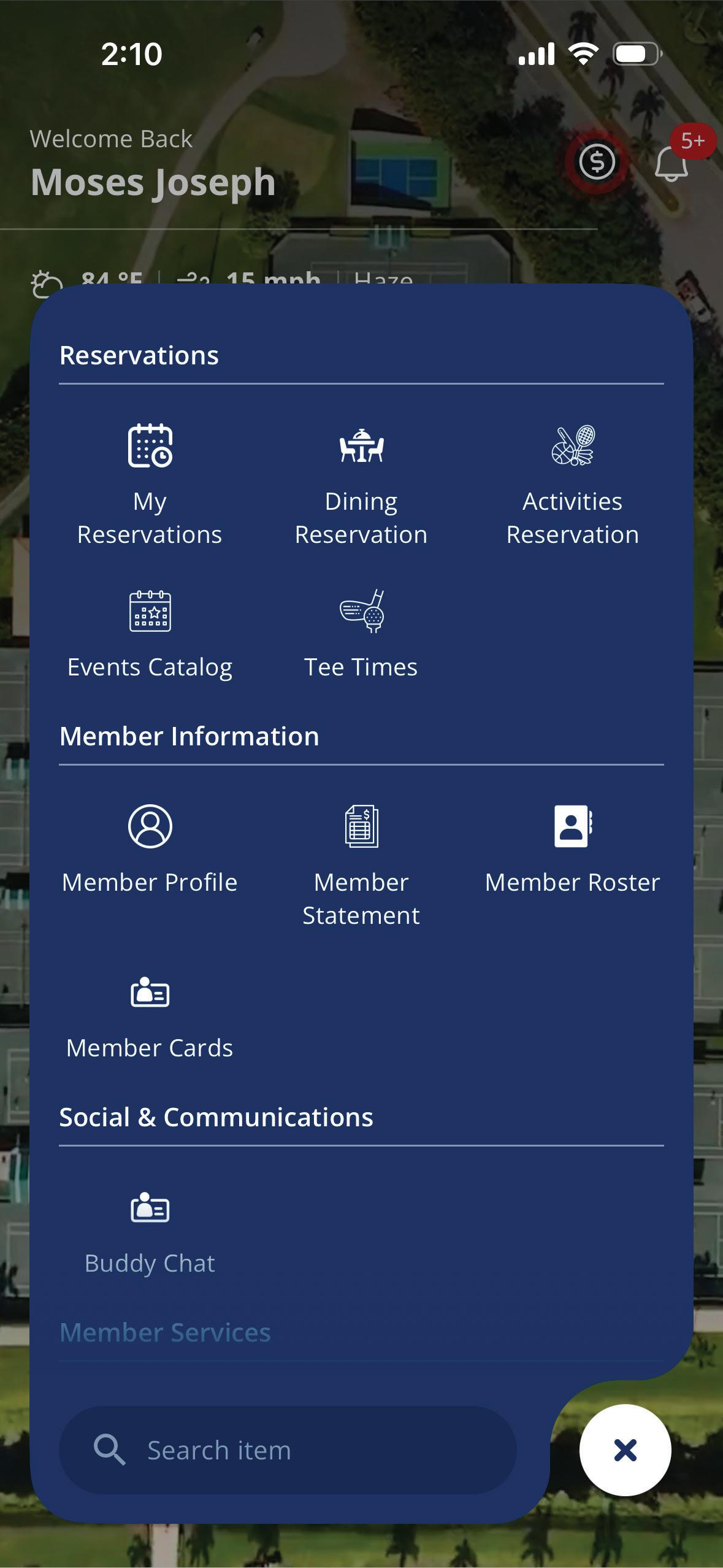
Task: Book Tee Times
Action: [361, 635]
